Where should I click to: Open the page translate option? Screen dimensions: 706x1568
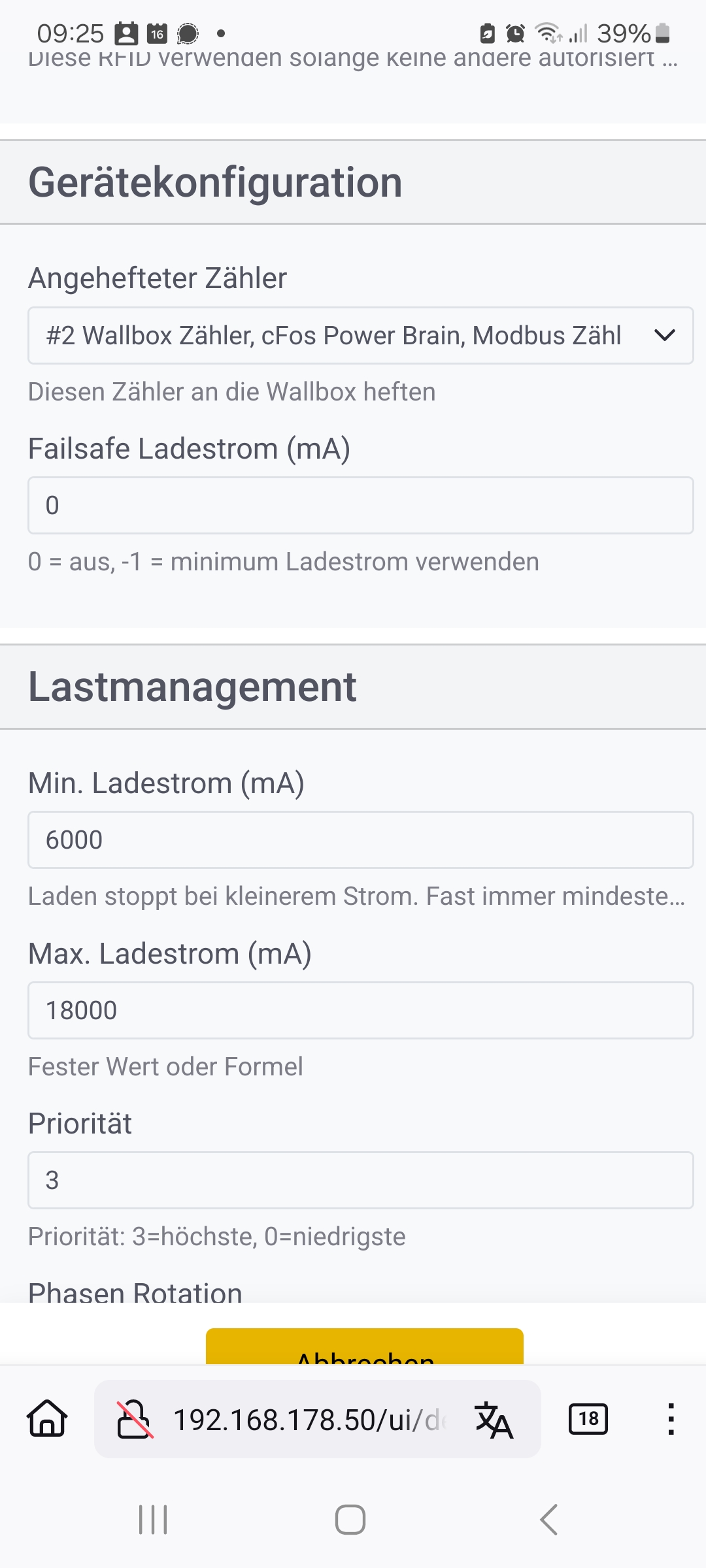pos(494,1420)
